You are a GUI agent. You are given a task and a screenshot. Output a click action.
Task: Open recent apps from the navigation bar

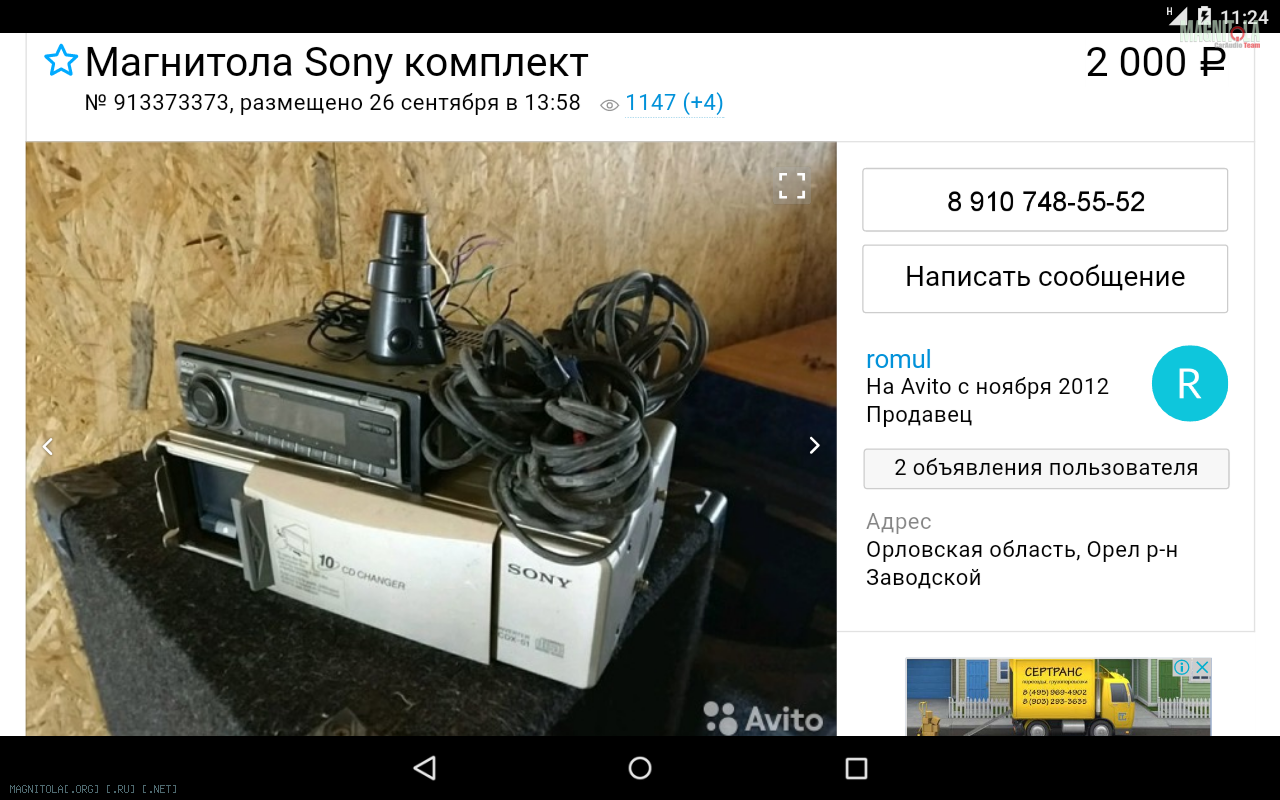[x=856, y=768]
